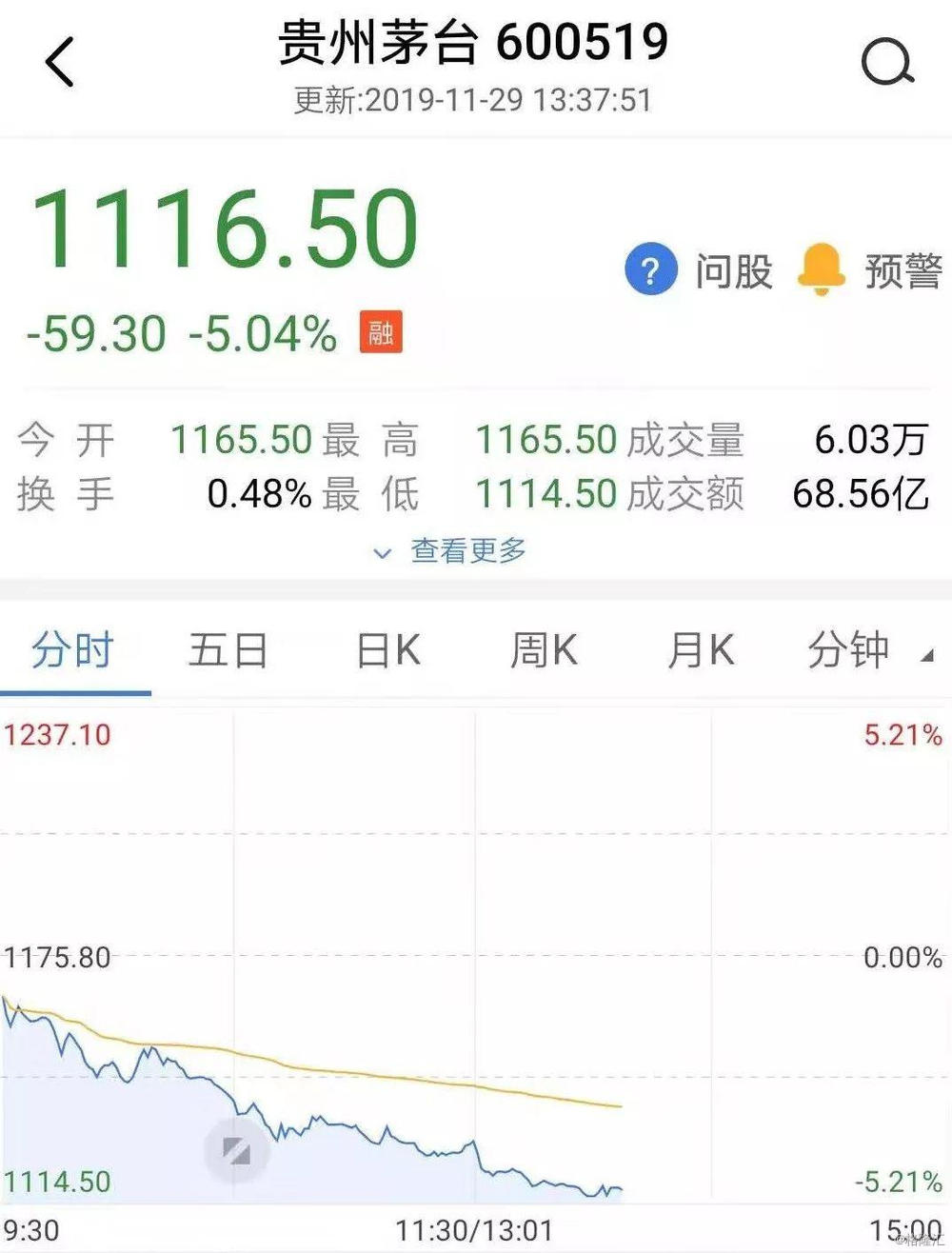
Task: Open the 分钟 minute interval dropdown
Action: coord(866,651)
